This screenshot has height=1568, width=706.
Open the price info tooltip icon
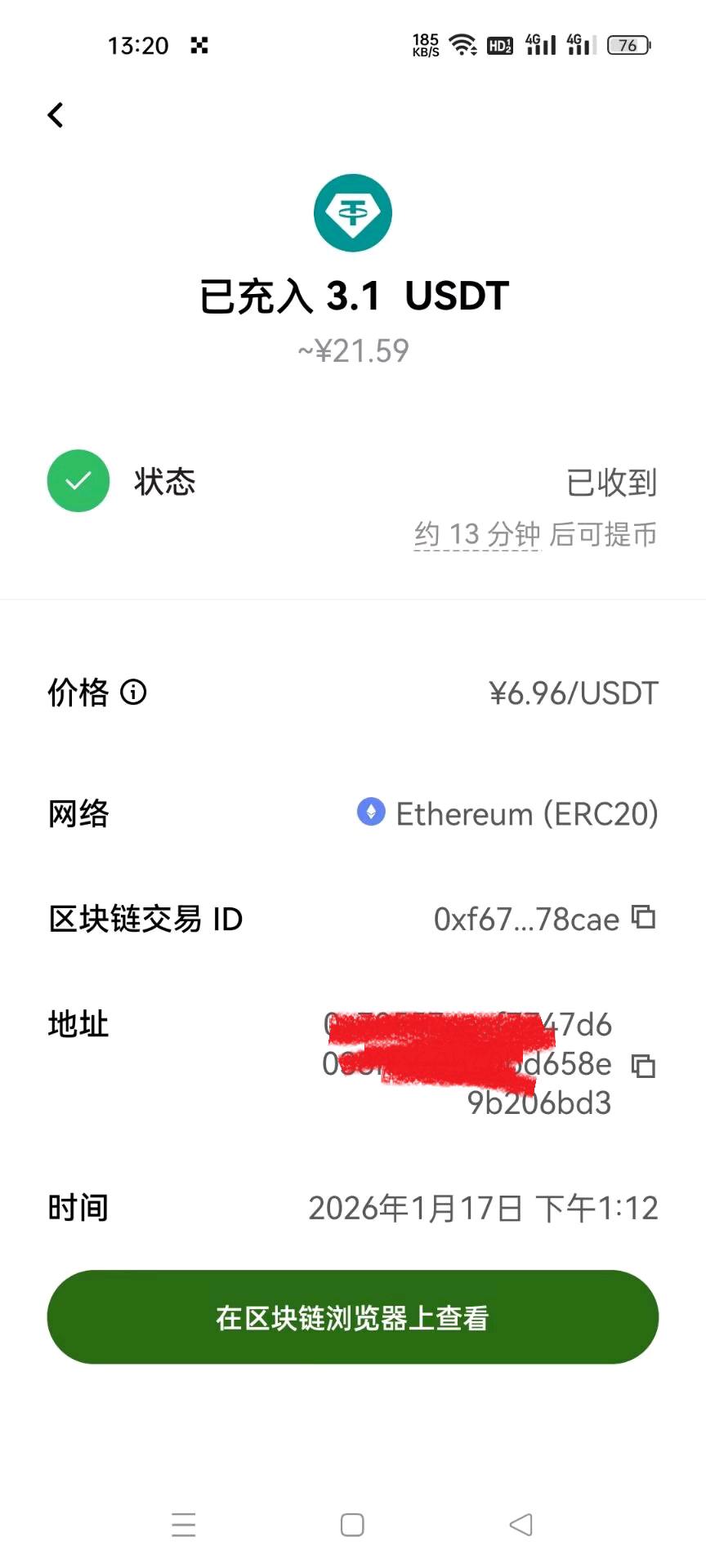point(133,693)
